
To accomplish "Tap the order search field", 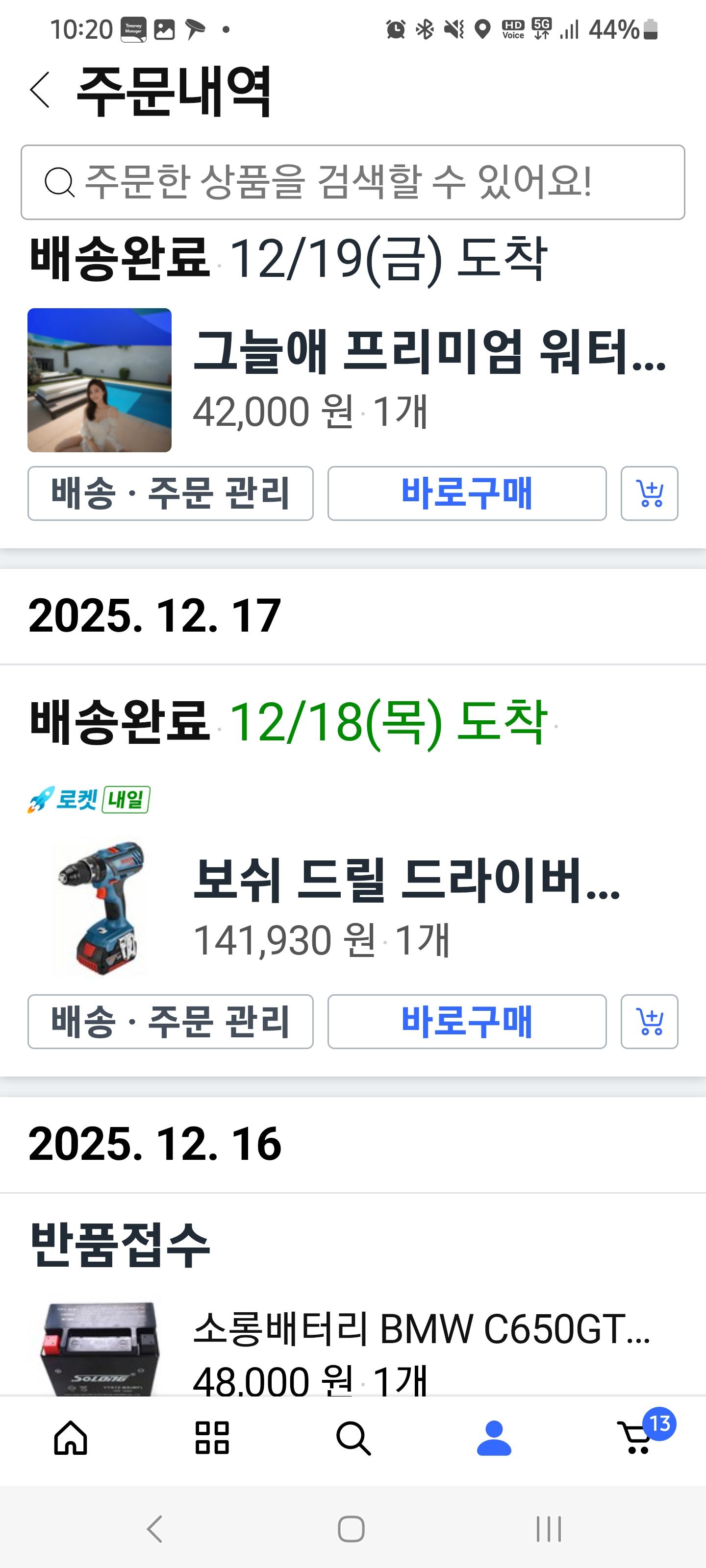I will click(x=353, y=182).
